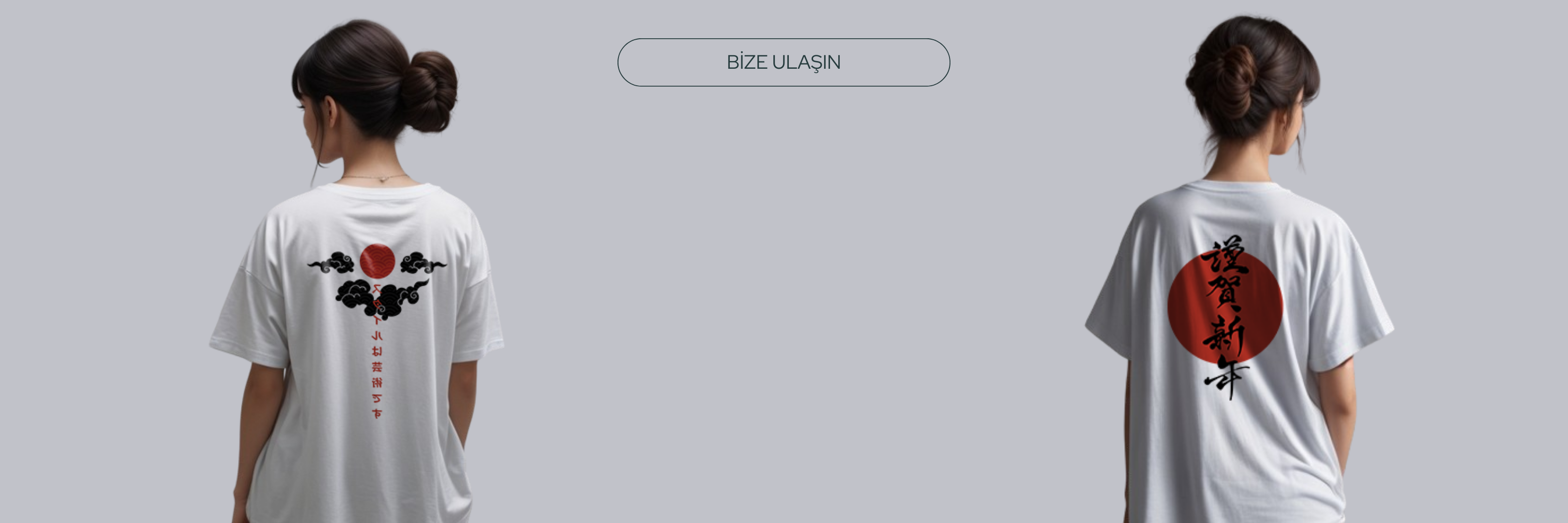1568x523 pixels.
Task: Tap the BİZE ULAŞIN button
Action: (x=784, y=62)
